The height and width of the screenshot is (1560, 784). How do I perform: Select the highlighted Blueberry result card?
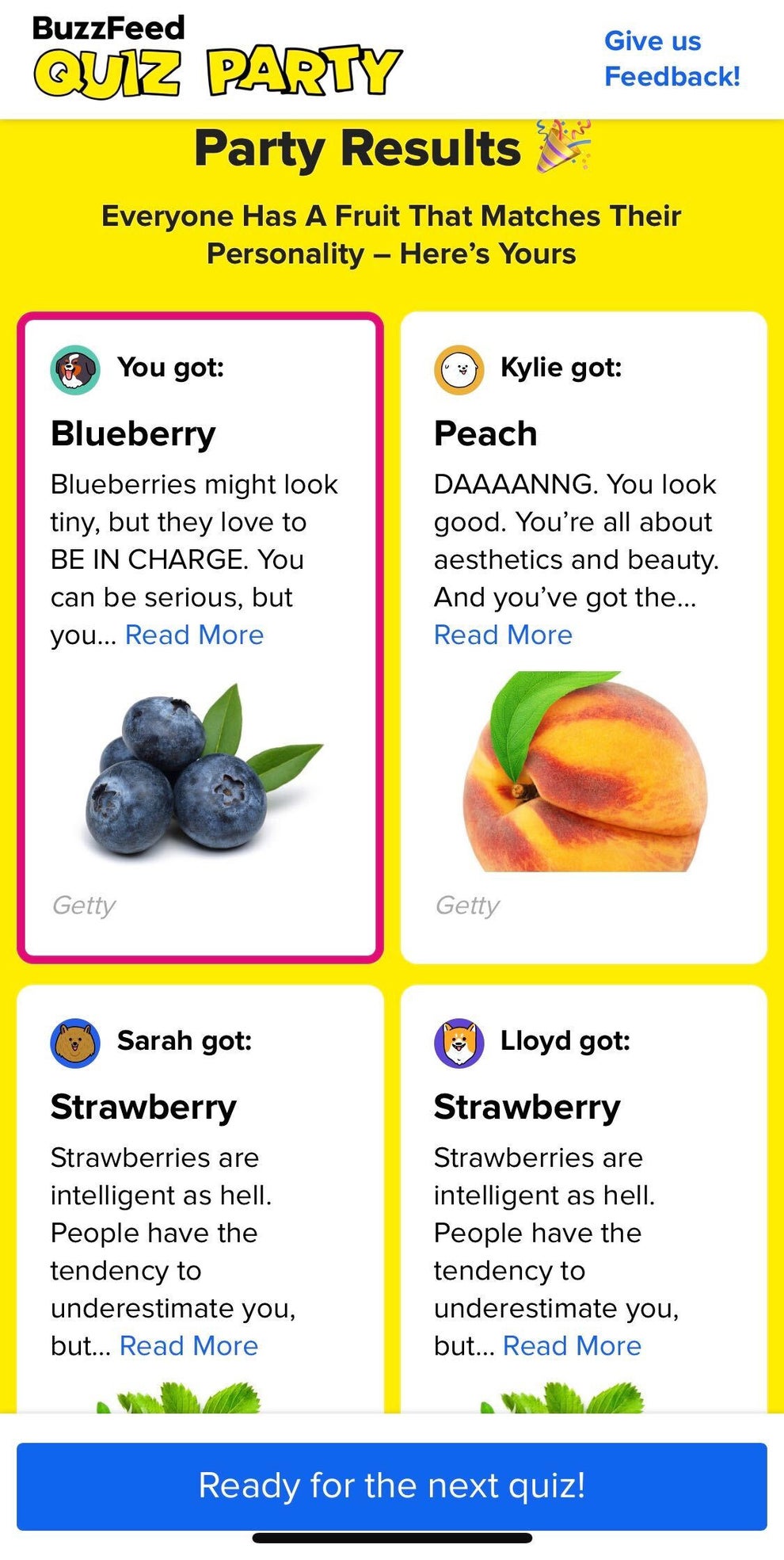point(200,634)
